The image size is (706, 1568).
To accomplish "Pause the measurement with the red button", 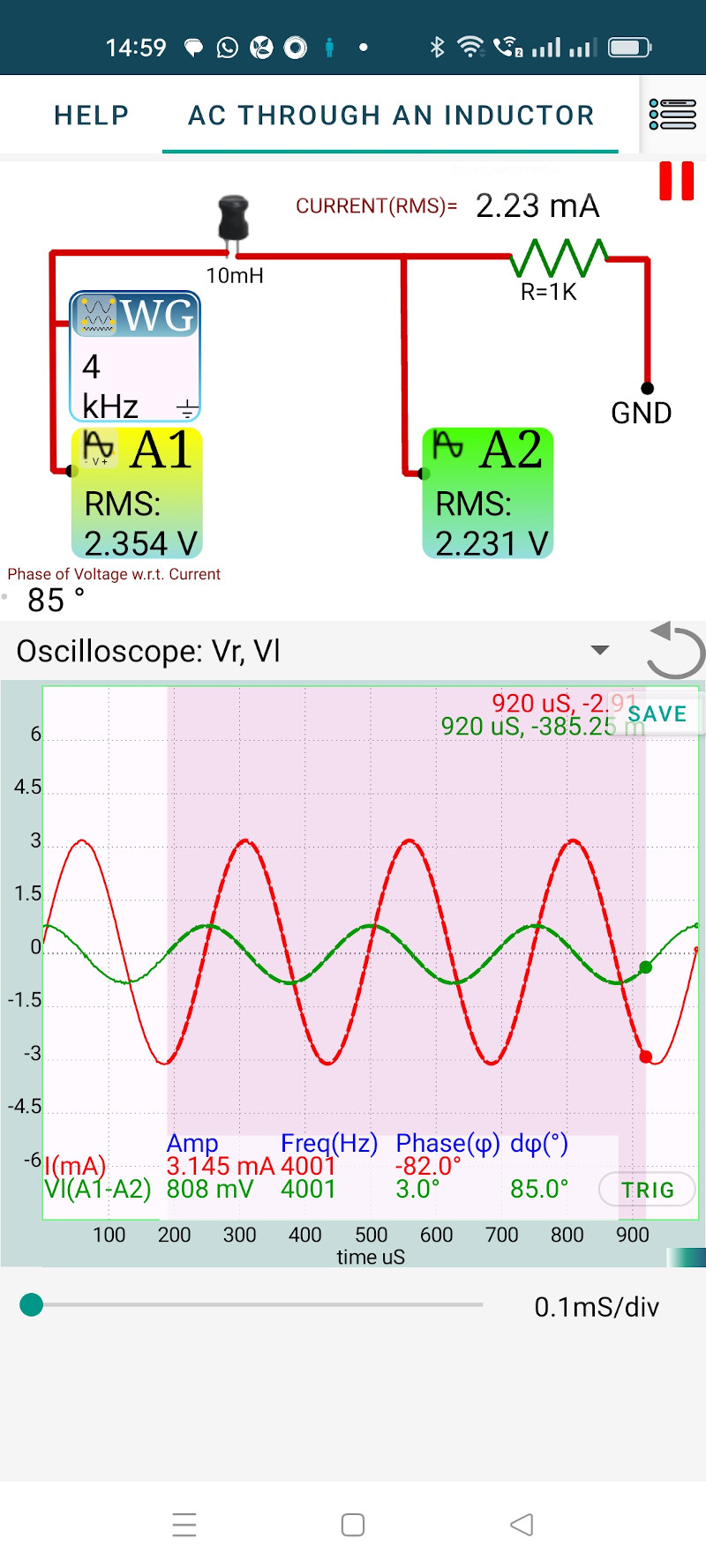I will pyautogui.click(x=677, y=181).
